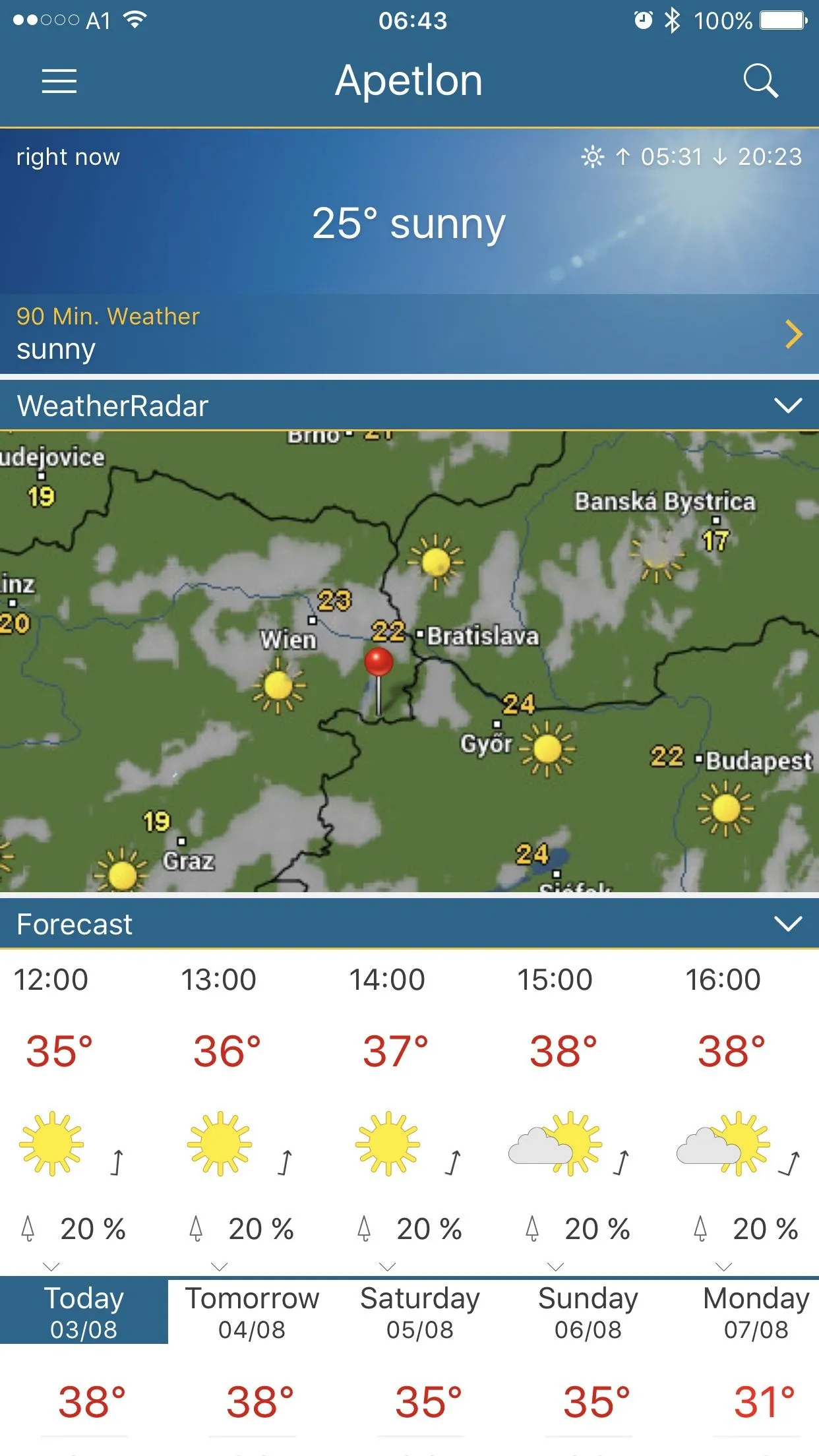The width and height of the screenshot is (819, 1456).
Task: Switch to Monday 07/08 forecast
Action: tap(756, 1311)
